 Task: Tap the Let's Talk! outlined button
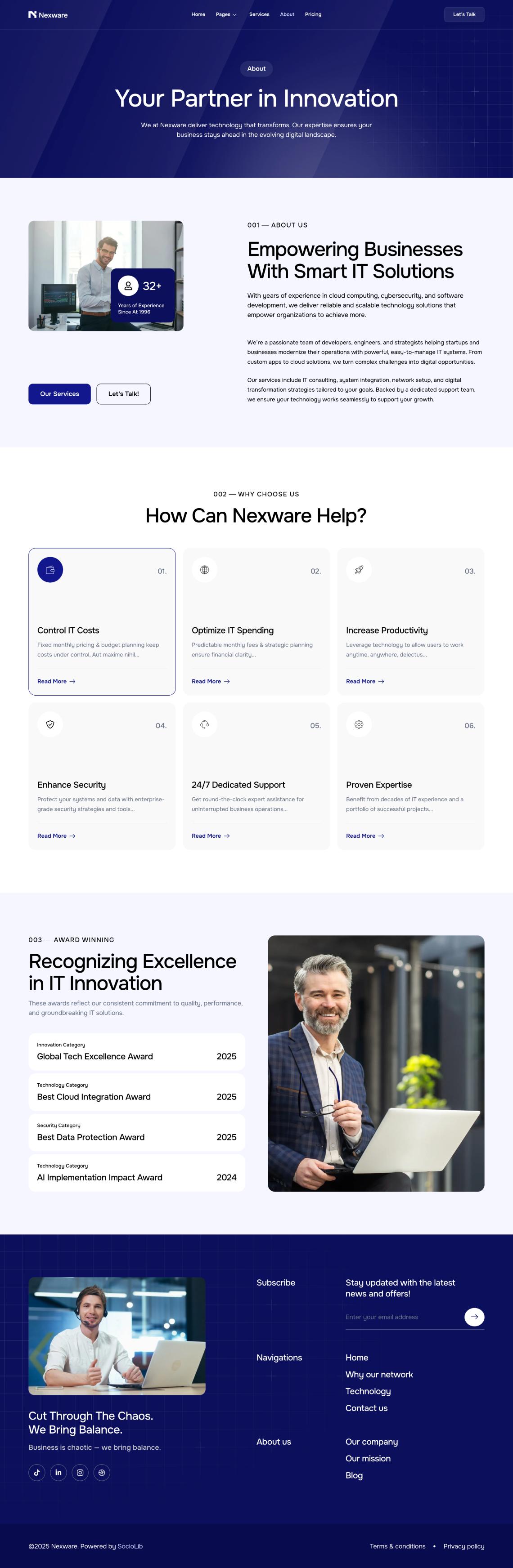(123, 394)
